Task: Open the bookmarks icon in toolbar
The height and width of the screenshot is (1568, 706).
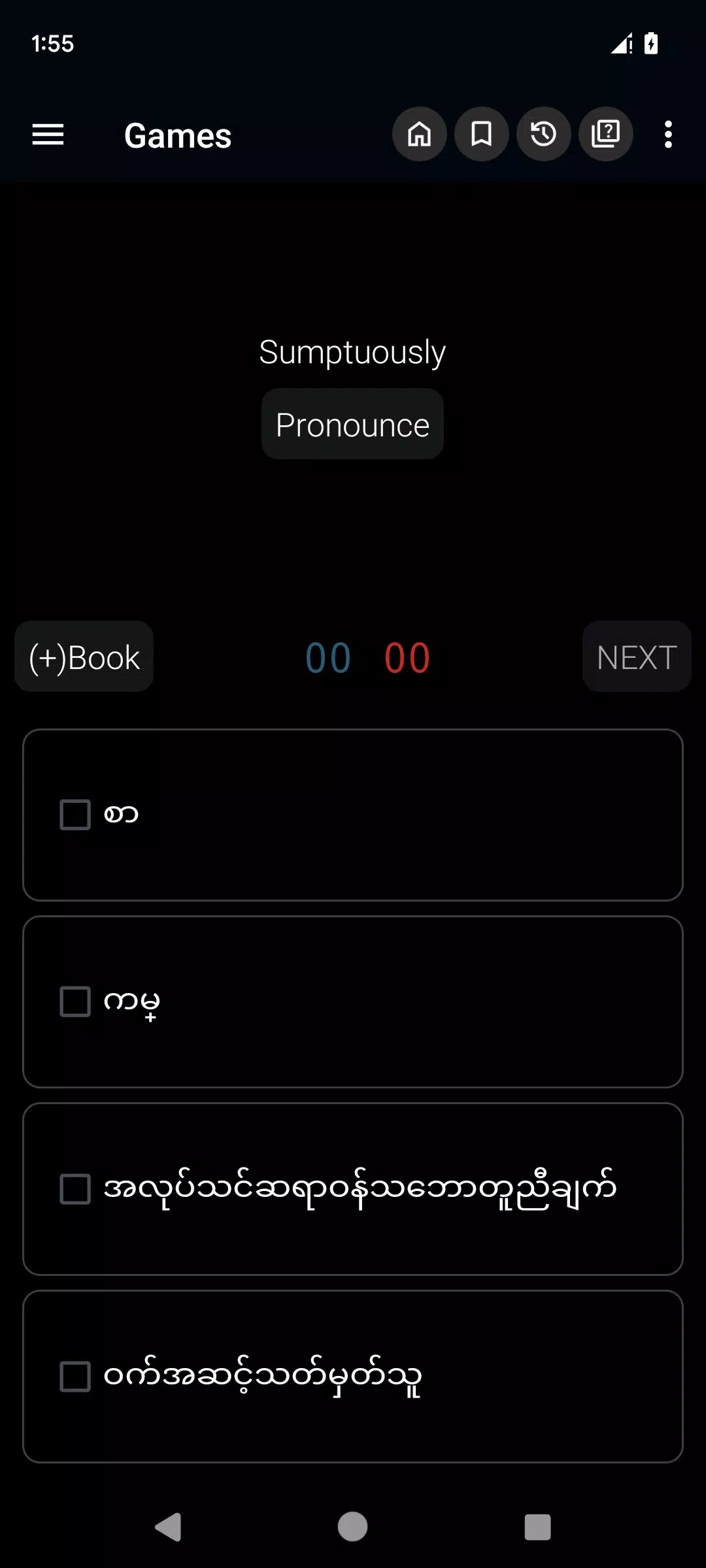Action: 482,135
